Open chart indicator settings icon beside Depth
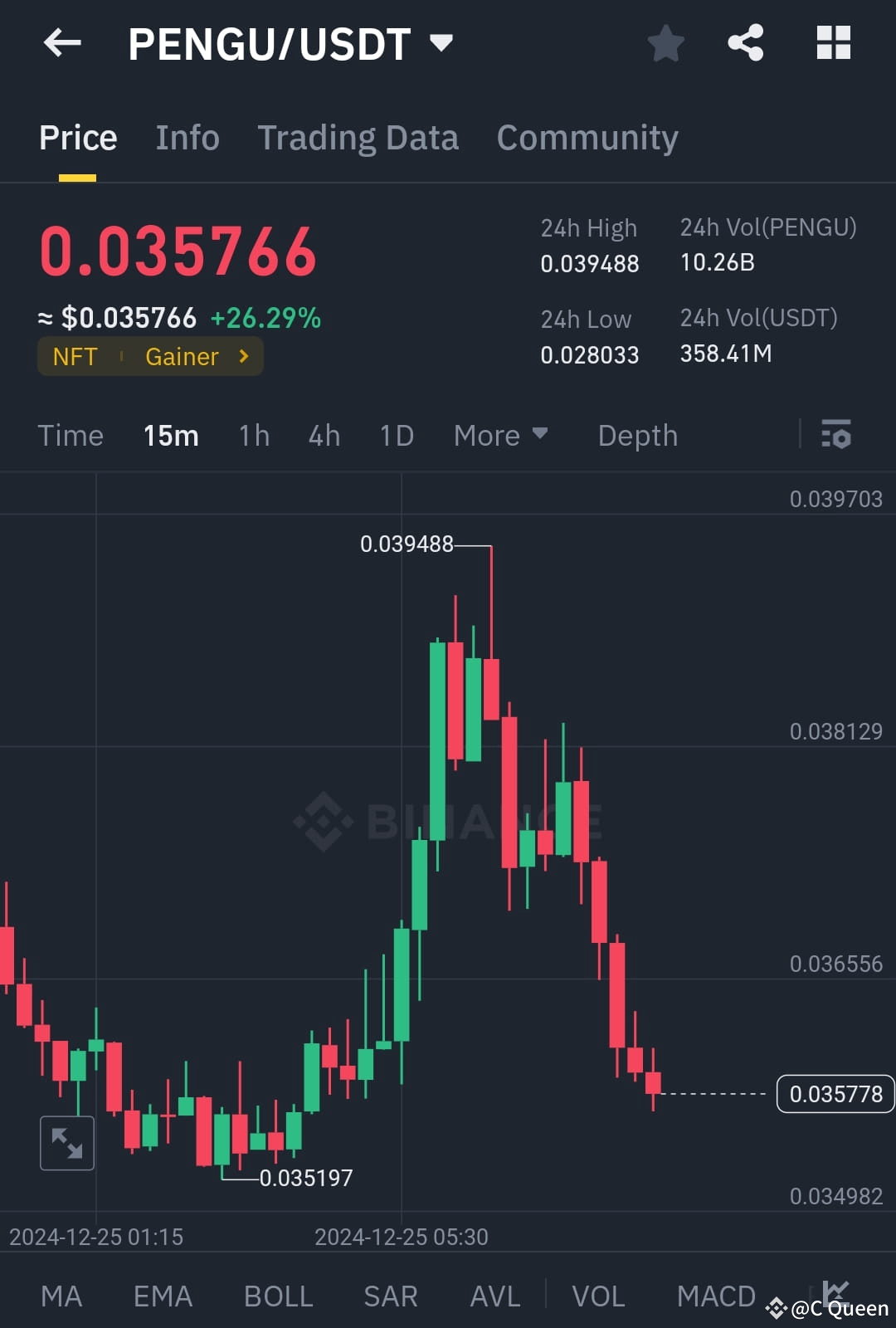Screen dimensions: 896x1328 click(x=837, y=435)
